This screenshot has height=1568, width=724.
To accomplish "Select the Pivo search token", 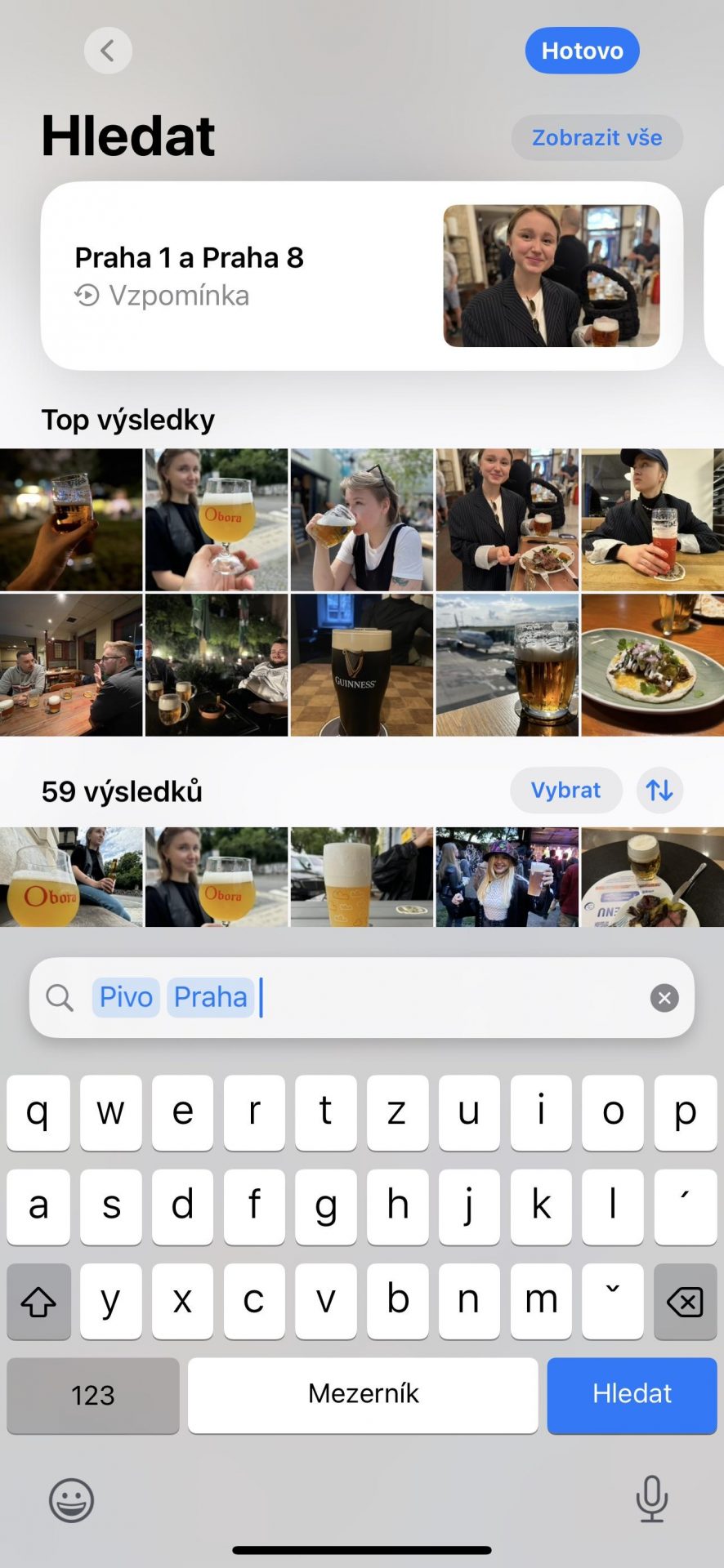I will [x=126, y=997].
